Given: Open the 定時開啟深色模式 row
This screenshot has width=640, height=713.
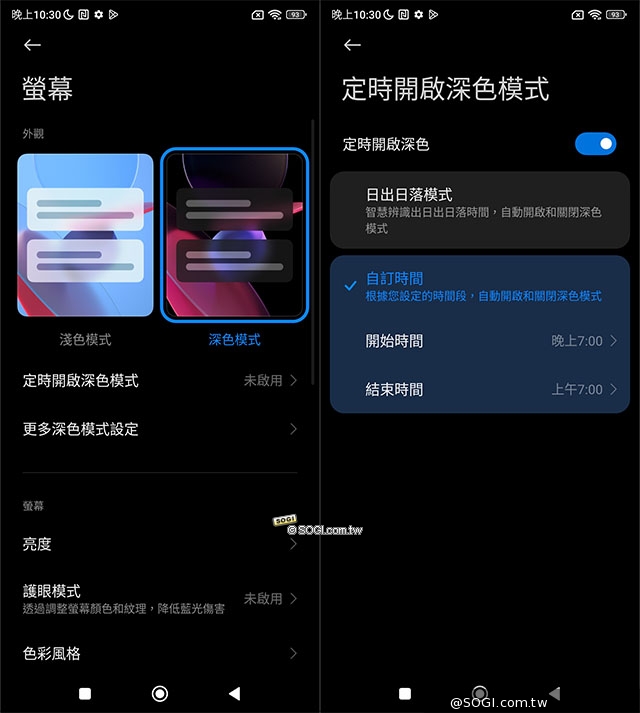Looking at the screenshot, I should click(160, 381).
